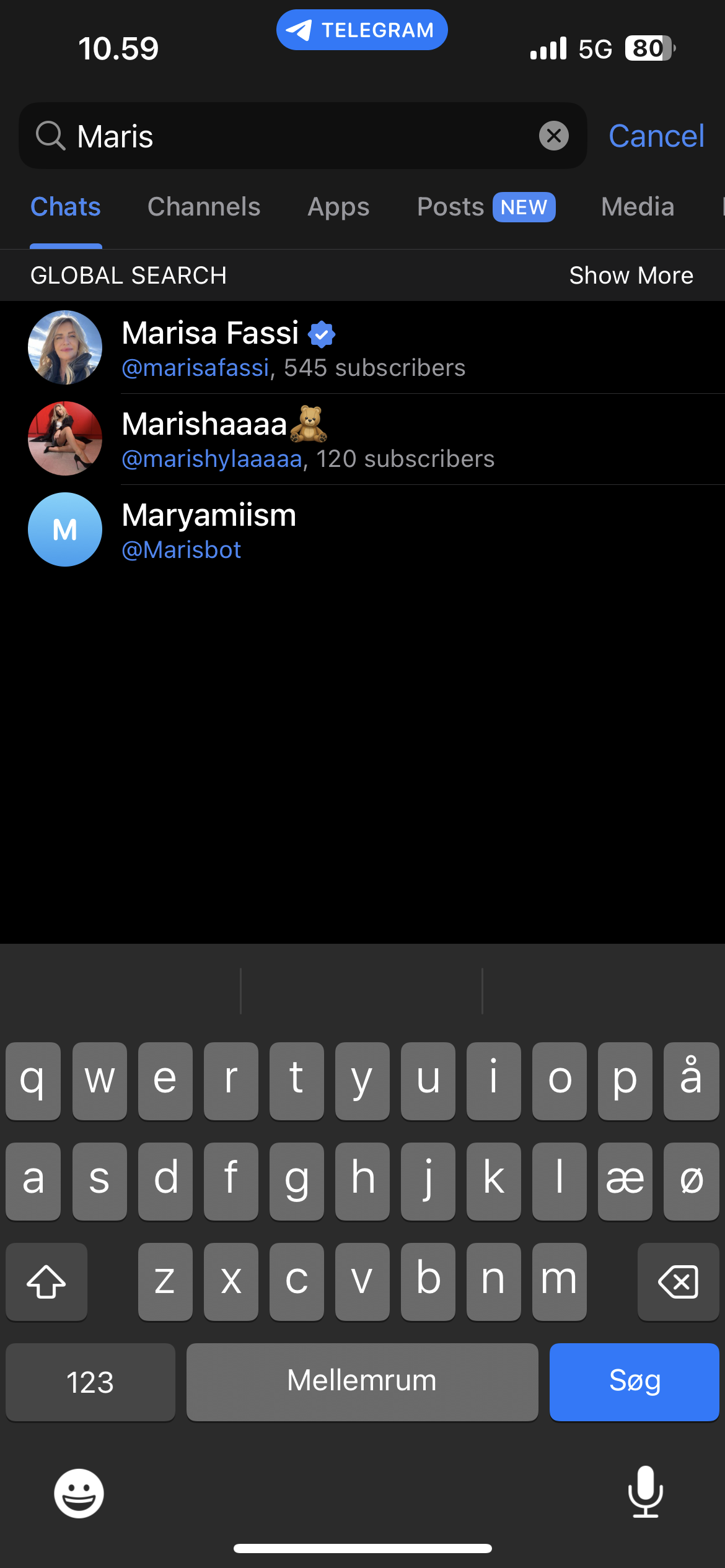
Task: Show more global search results
Action: click(631, 276)
